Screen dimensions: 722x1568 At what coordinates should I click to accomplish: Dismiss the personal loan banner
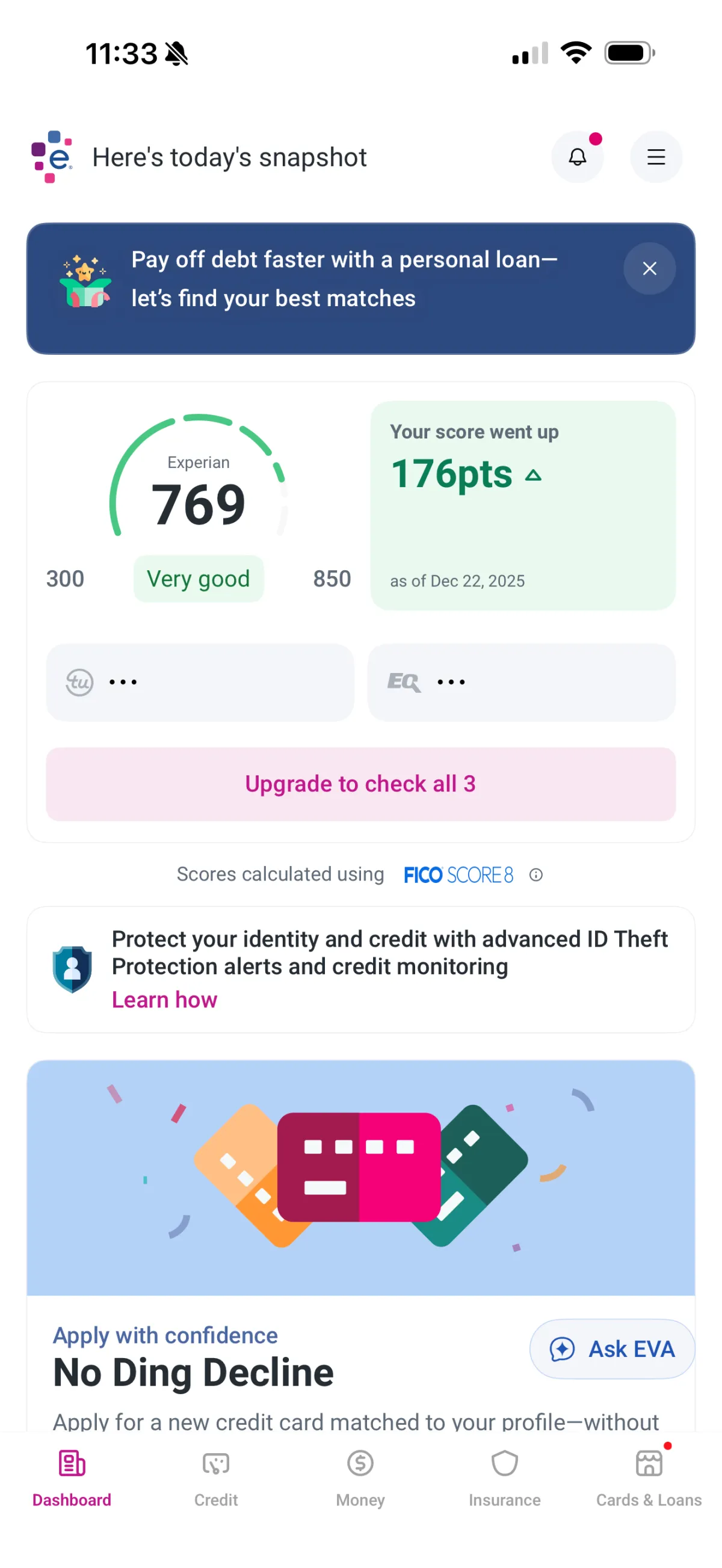(649, 268)
